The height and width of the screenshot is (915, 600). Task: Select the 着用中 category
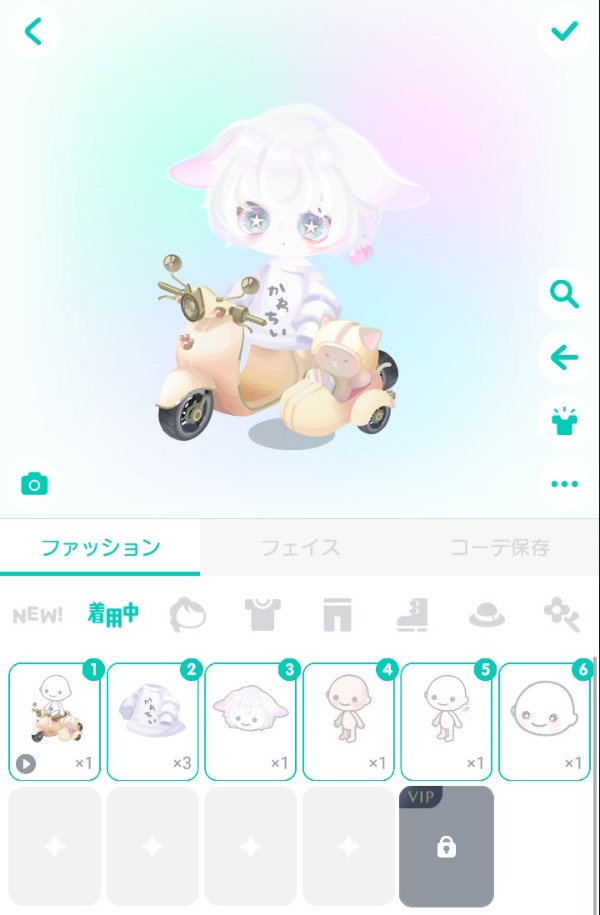pyautogui.click(x=113, y=614)
